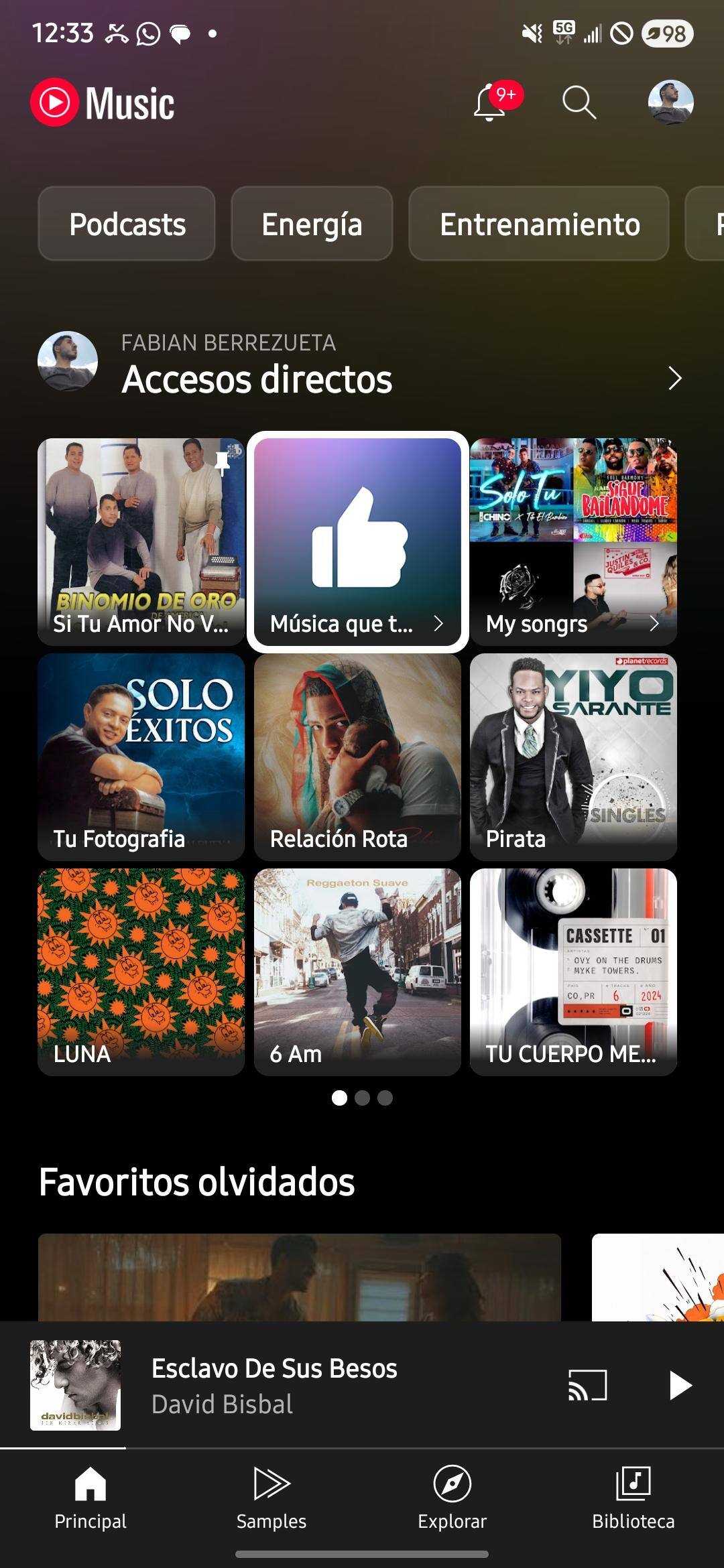
Task: Open the TU CUERPO ME... tile
Action: tap(573, 972)
